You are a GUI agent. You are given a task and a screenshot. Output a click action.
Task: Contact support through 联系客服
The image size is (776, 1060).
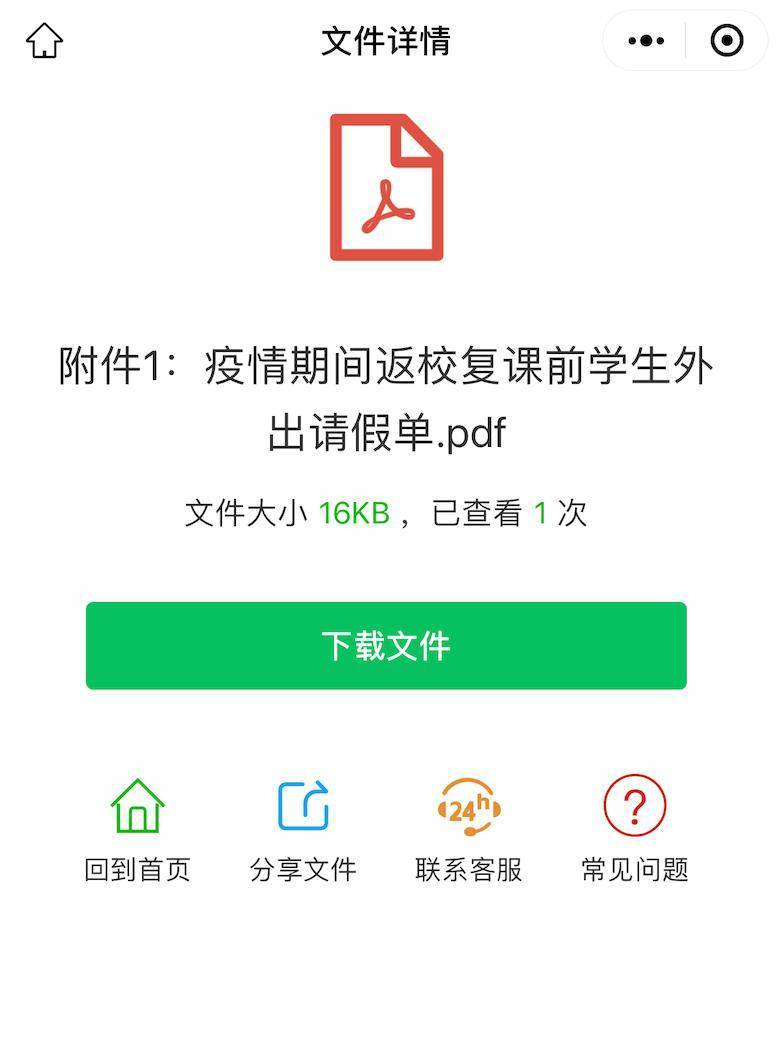click(x=469, y=828)
